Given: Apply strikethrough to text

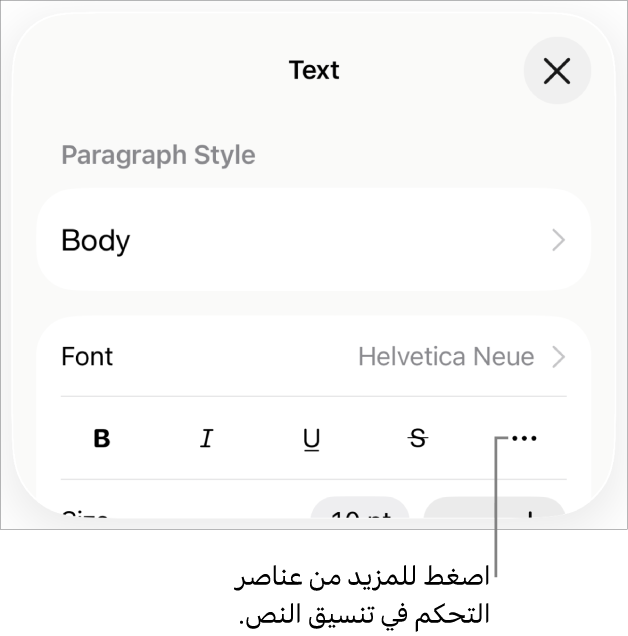Looking at the screenshot, I should pos(418,438).
